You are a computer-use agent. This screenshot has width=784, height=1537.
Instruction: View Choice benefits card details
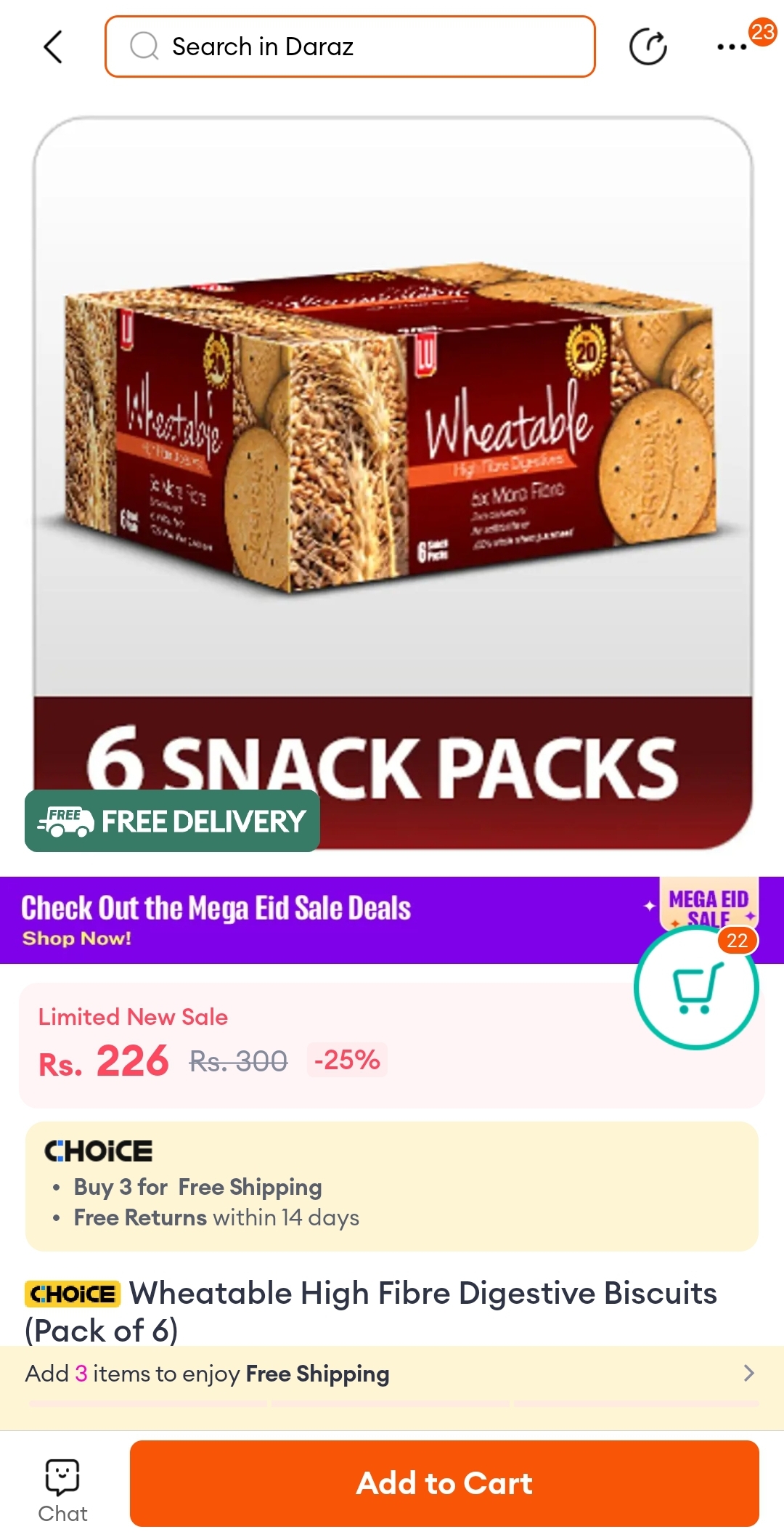[392, 1186]
